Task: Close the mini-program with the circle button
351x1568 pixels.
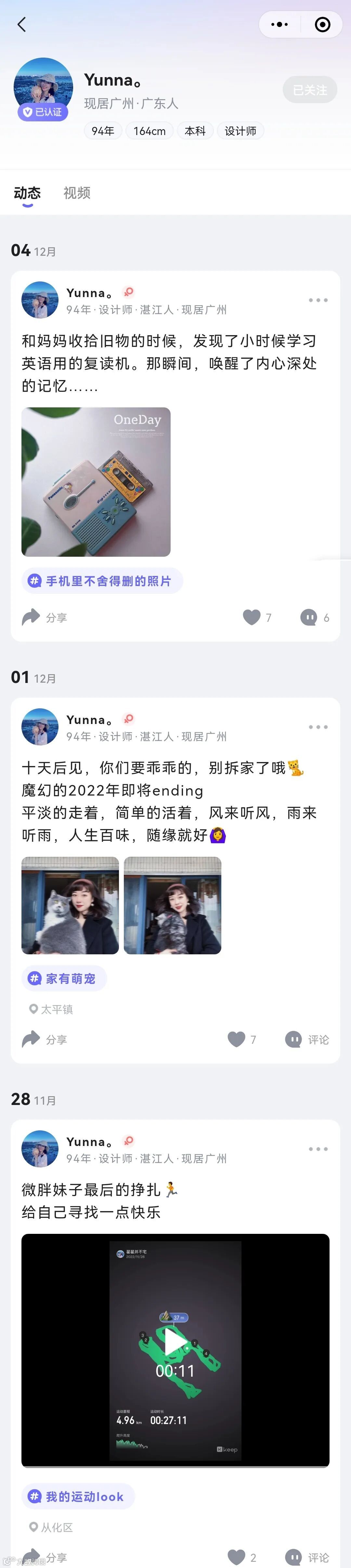Action: (322, 24)
